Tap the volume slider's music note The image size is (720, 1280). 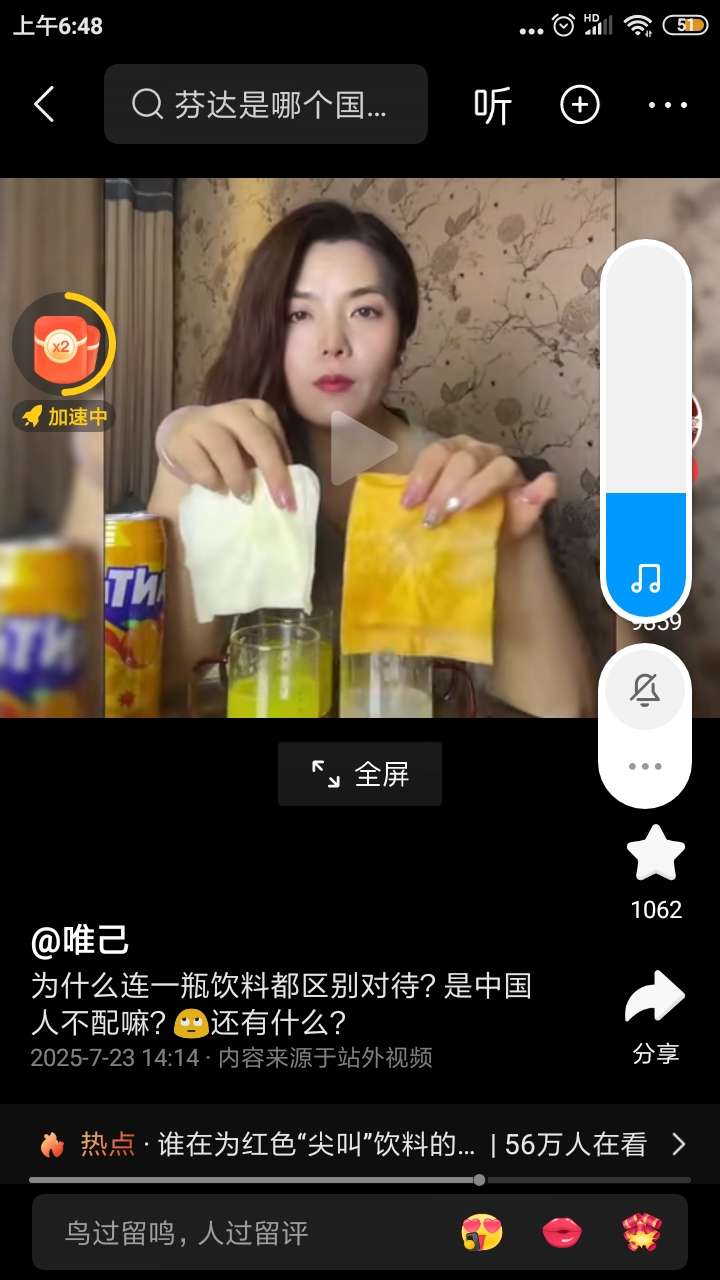[646, 577]
